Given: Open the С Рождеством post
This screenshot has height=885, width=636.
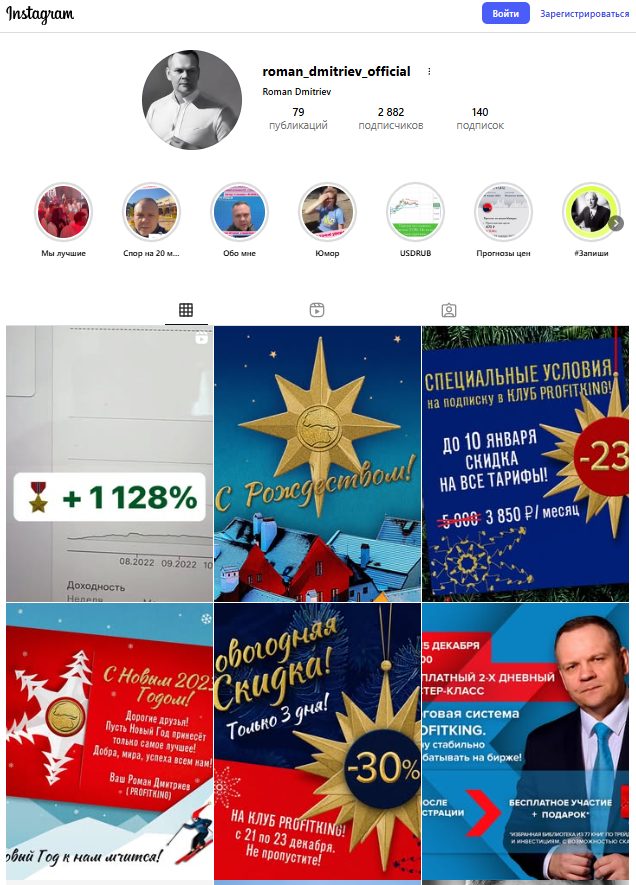Looking at the screenshot, I should pyautogui.click(x=317, y=462).
